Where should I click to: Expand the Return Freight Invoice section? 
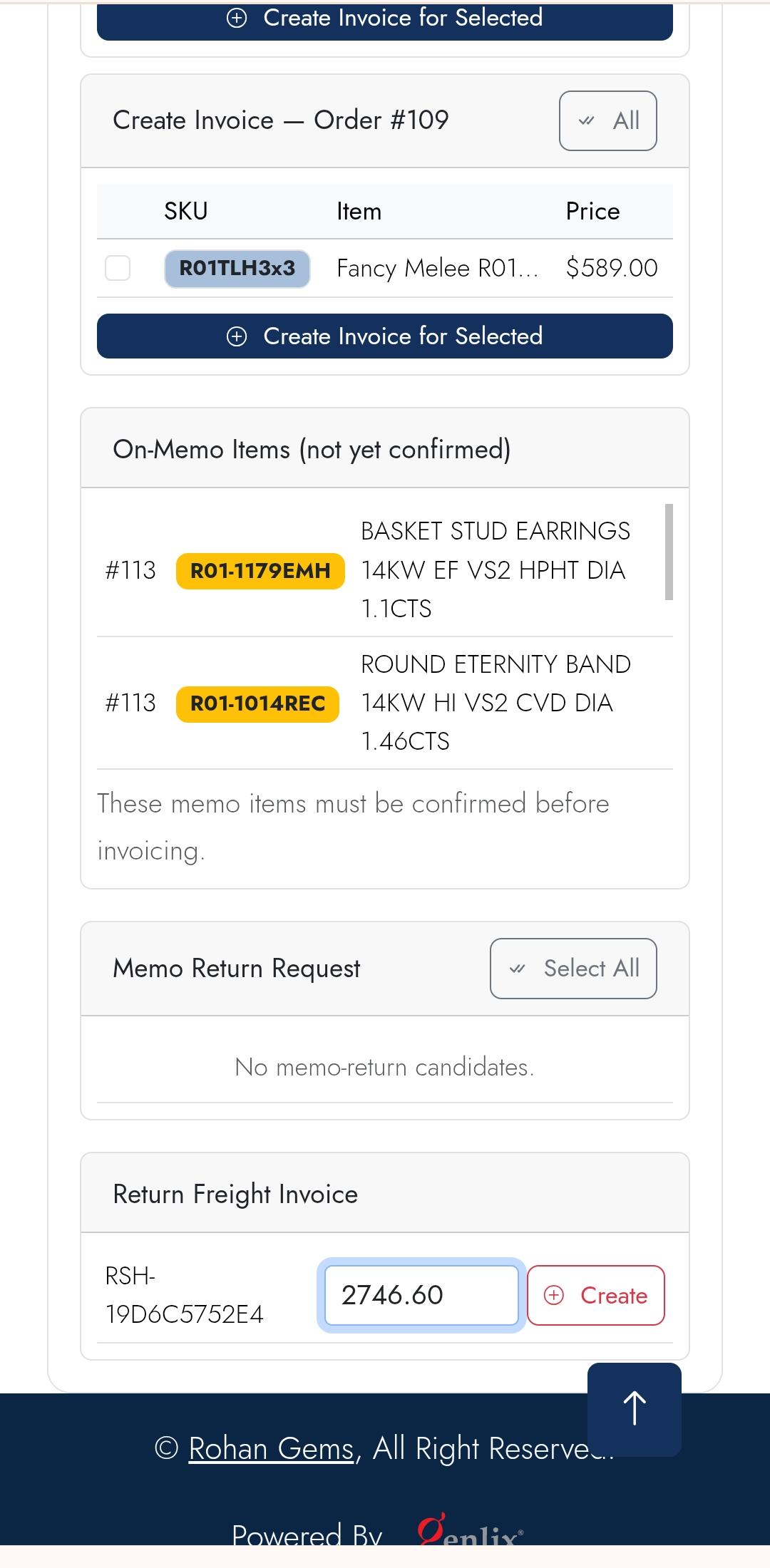[x=235, y=1193]
